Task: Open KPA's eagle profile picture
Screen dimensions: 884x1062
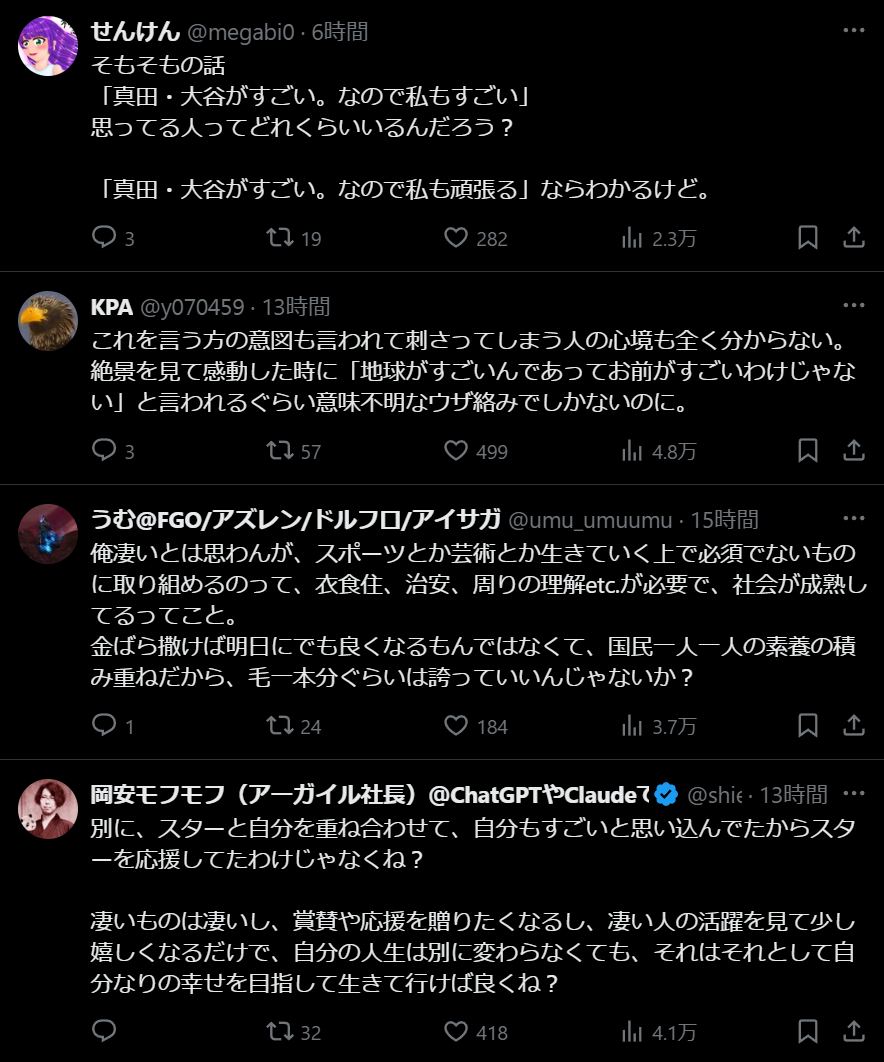Action: (x=47, y=321)
